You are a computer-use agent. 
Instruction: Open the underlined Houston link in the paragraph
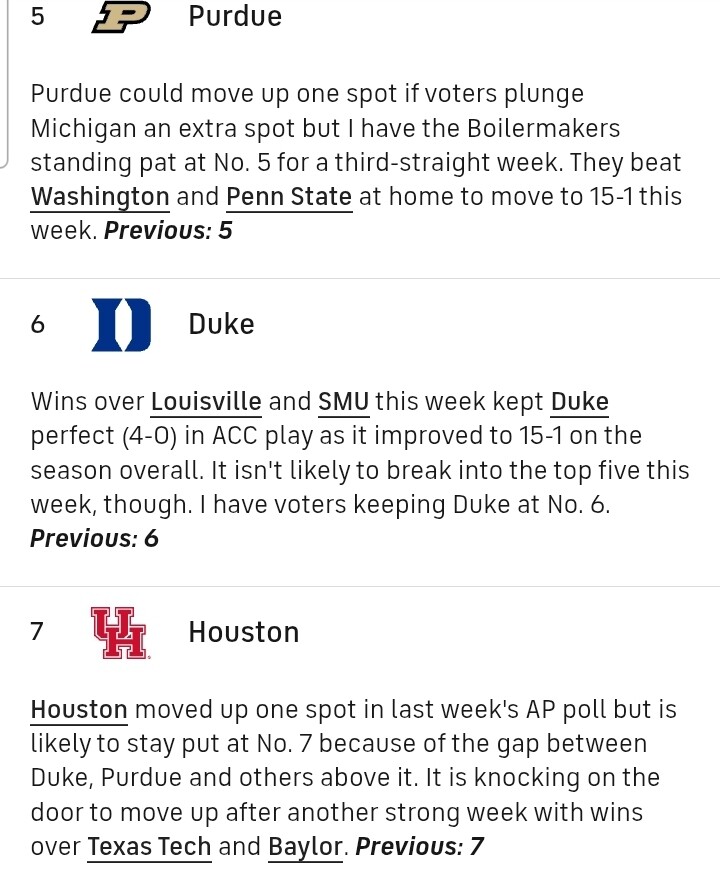[79, 711]
